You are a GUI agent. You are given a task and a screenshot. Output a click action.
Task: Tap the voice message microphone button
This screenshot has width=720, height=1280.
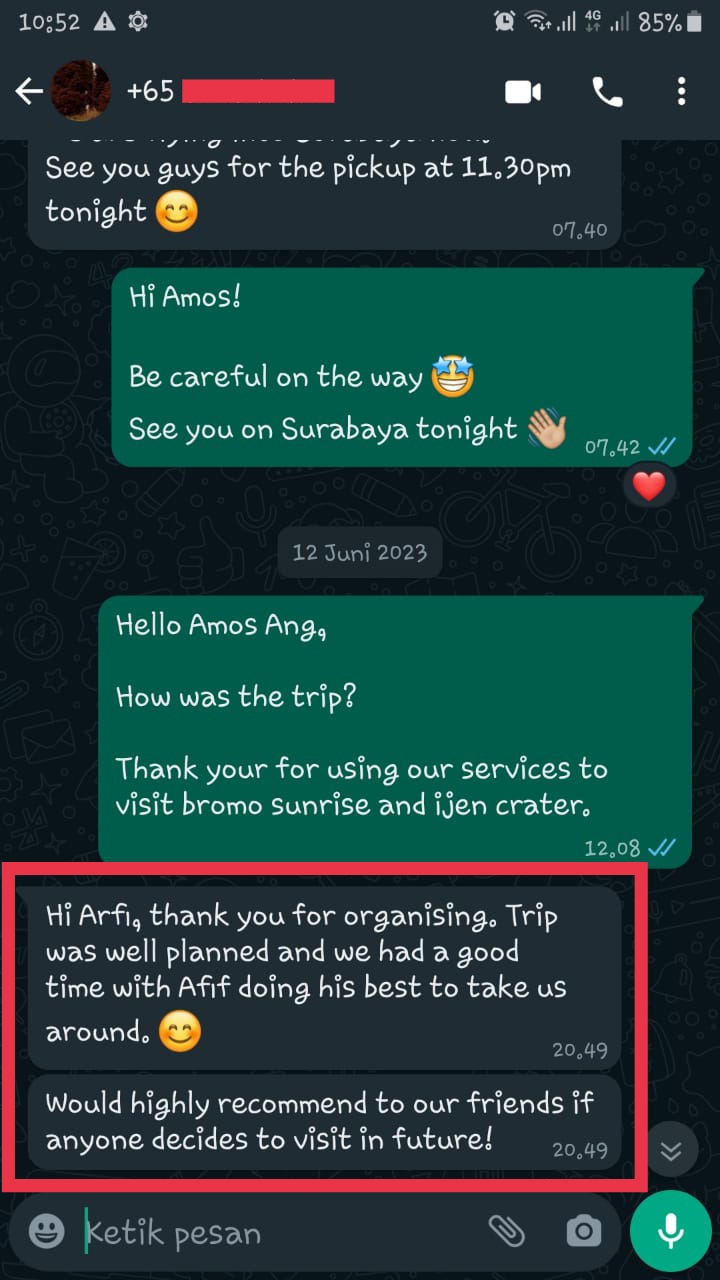[671, 1231]
